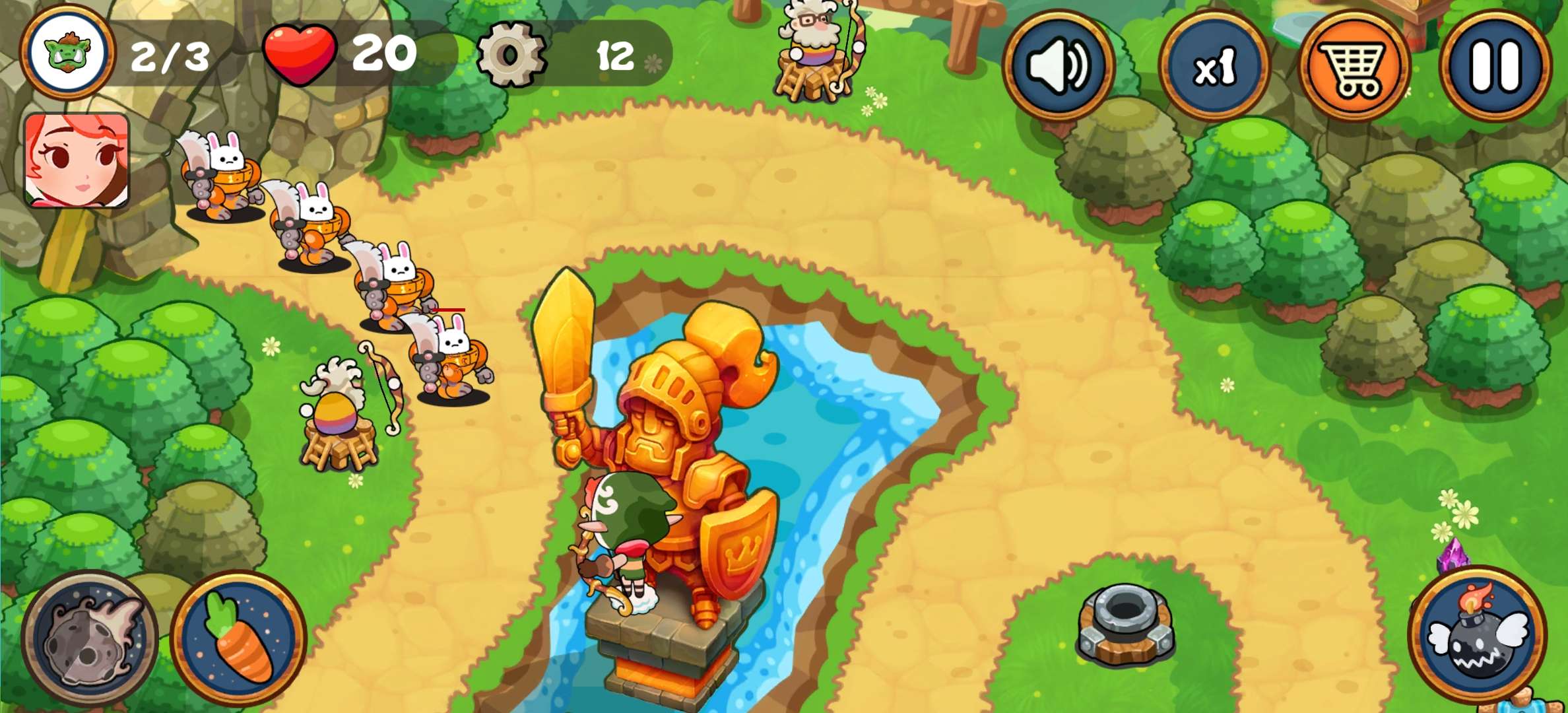The width and height of the screenshot is (1568, 713).
Task: Launch the winged bomb power-up
Action: (1478, 635)
